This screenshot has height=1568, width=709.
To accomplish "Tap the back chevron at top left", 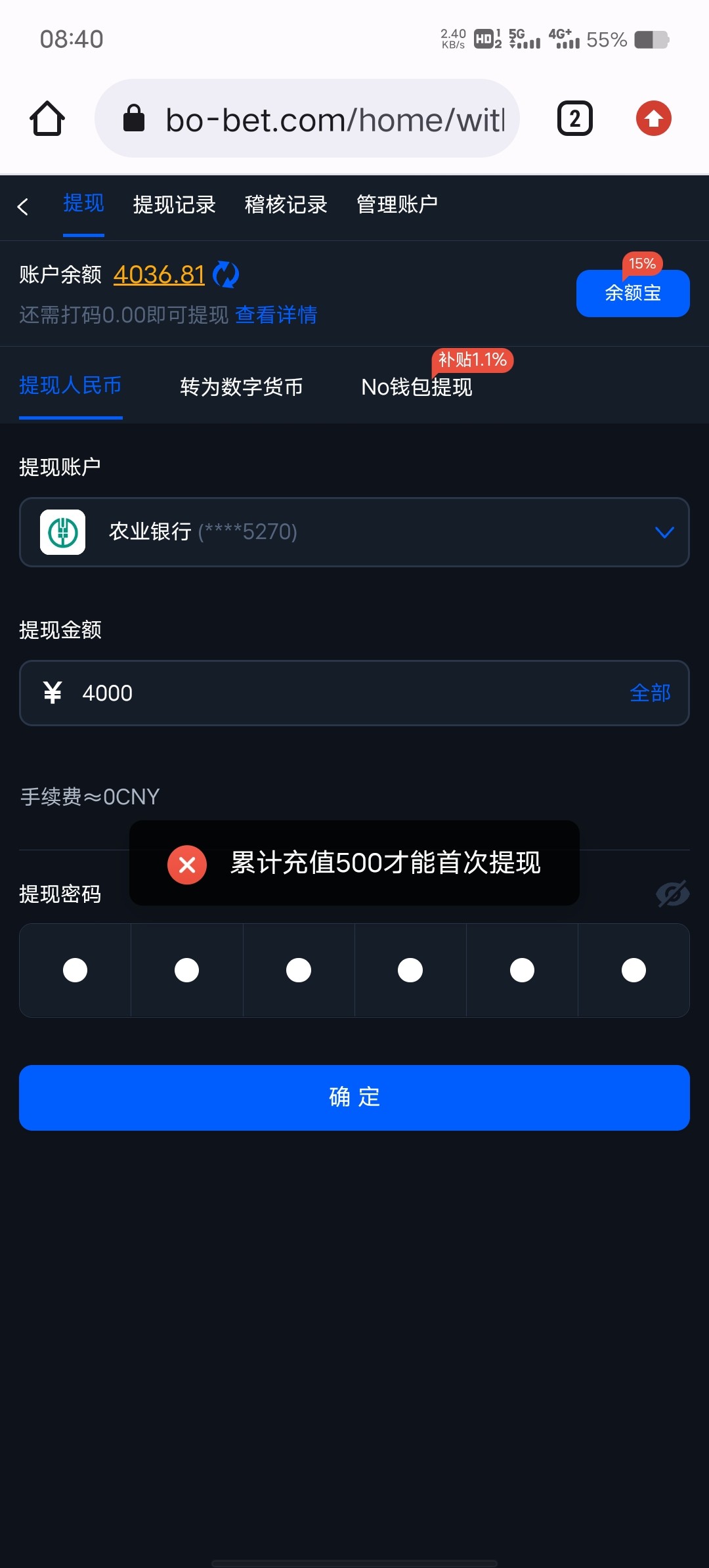I will point(24,206).
